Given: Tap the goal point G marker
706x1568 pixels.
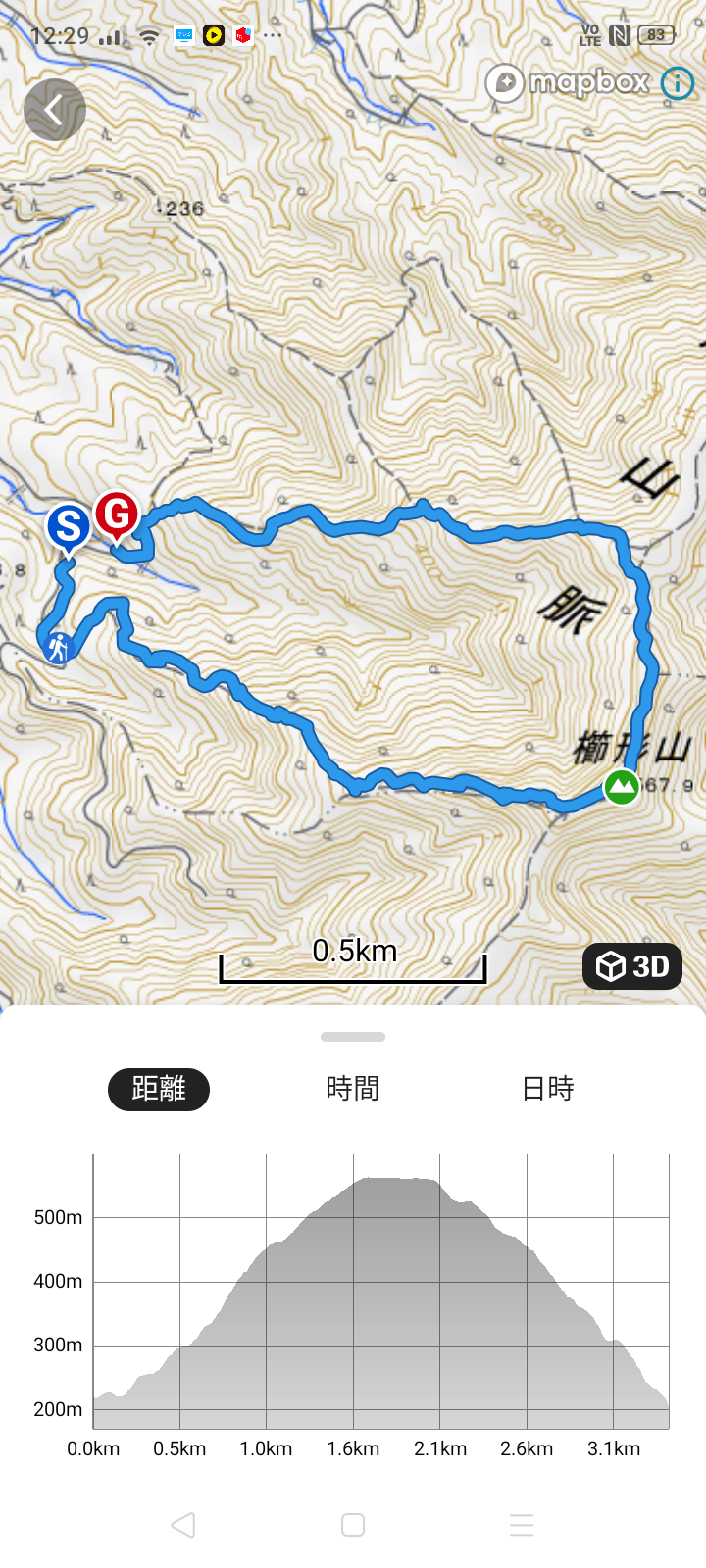Looking at the screenshot, I should click(117, 516).
